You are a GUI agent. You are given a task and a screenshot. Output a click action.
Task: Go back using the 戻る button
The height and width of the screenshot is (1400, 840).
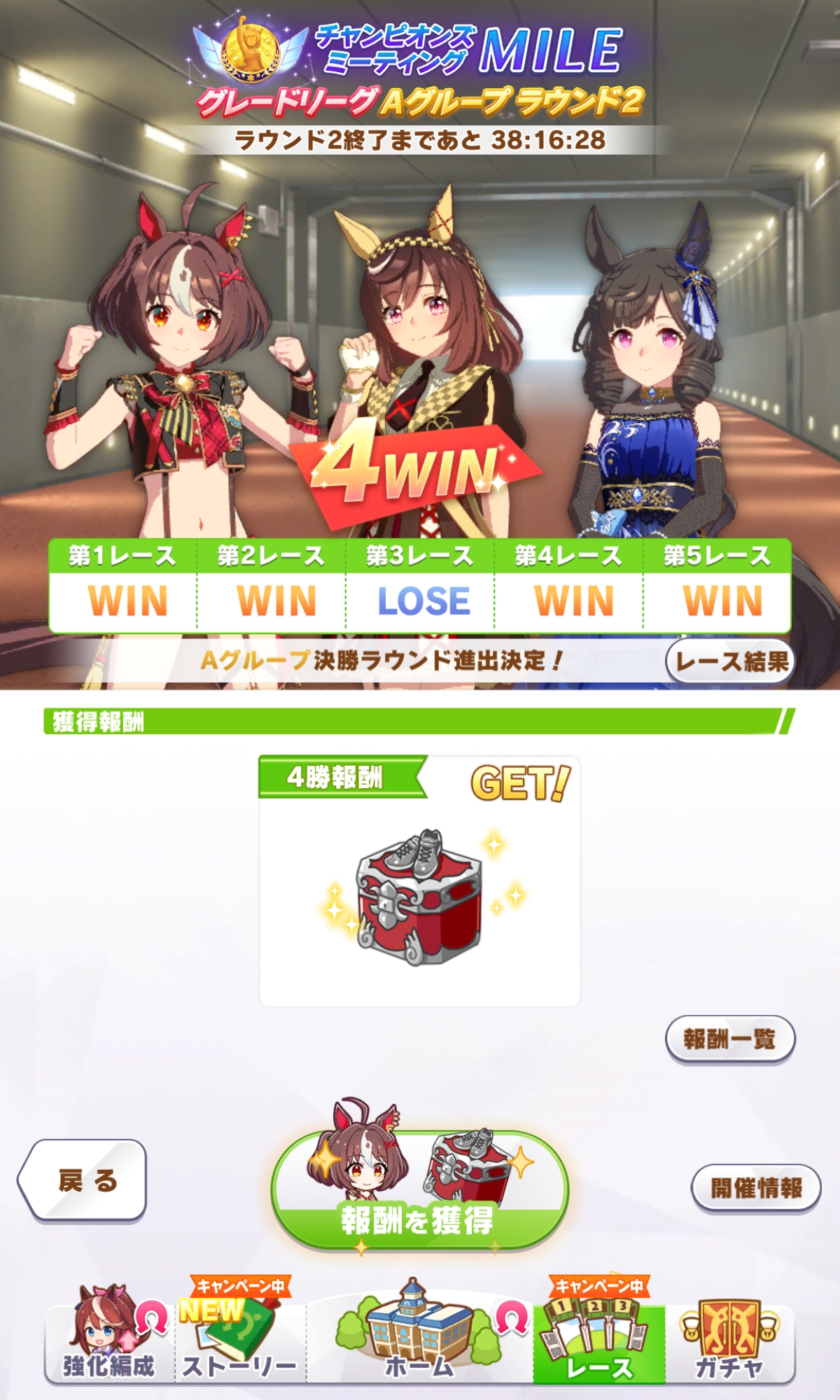[x=82, y=1180]
